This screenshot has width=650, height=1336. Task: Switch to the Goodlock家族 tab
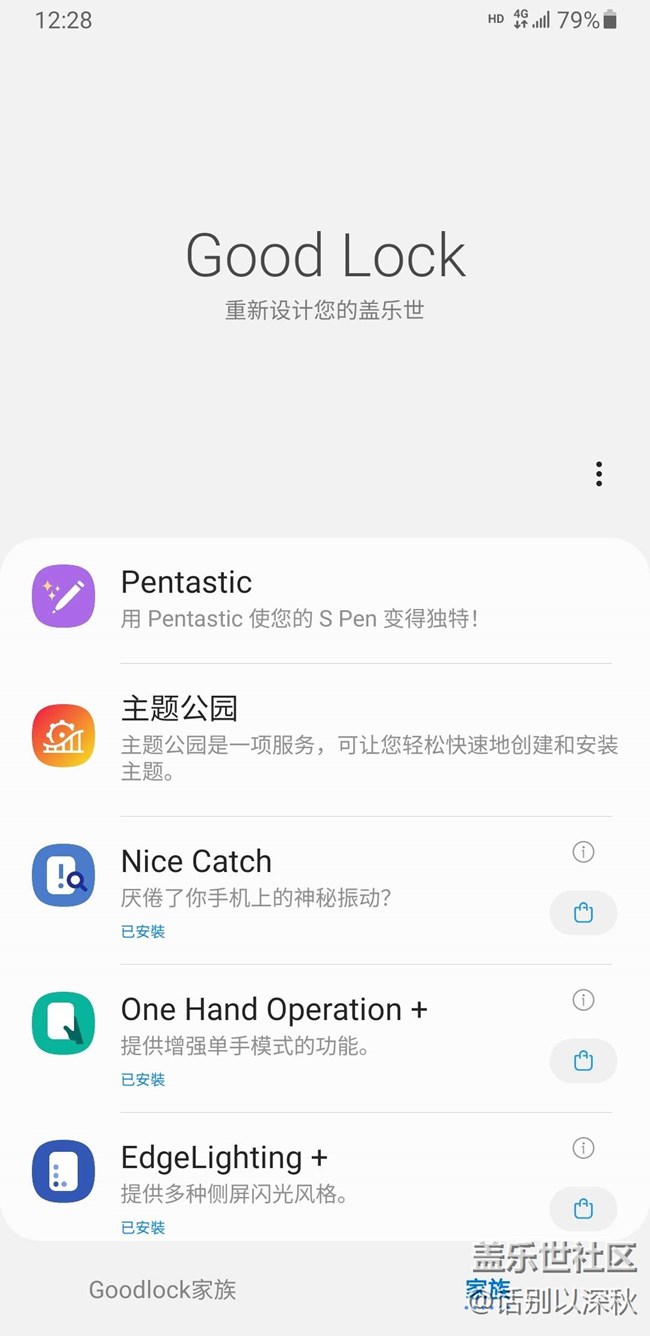[163, 1290]
